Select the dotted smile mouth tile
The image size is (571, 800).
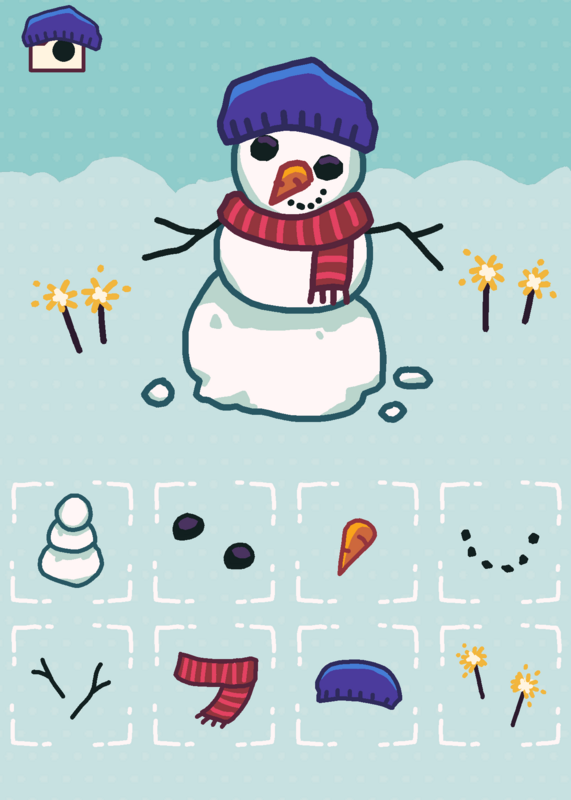tap(500, 542)
